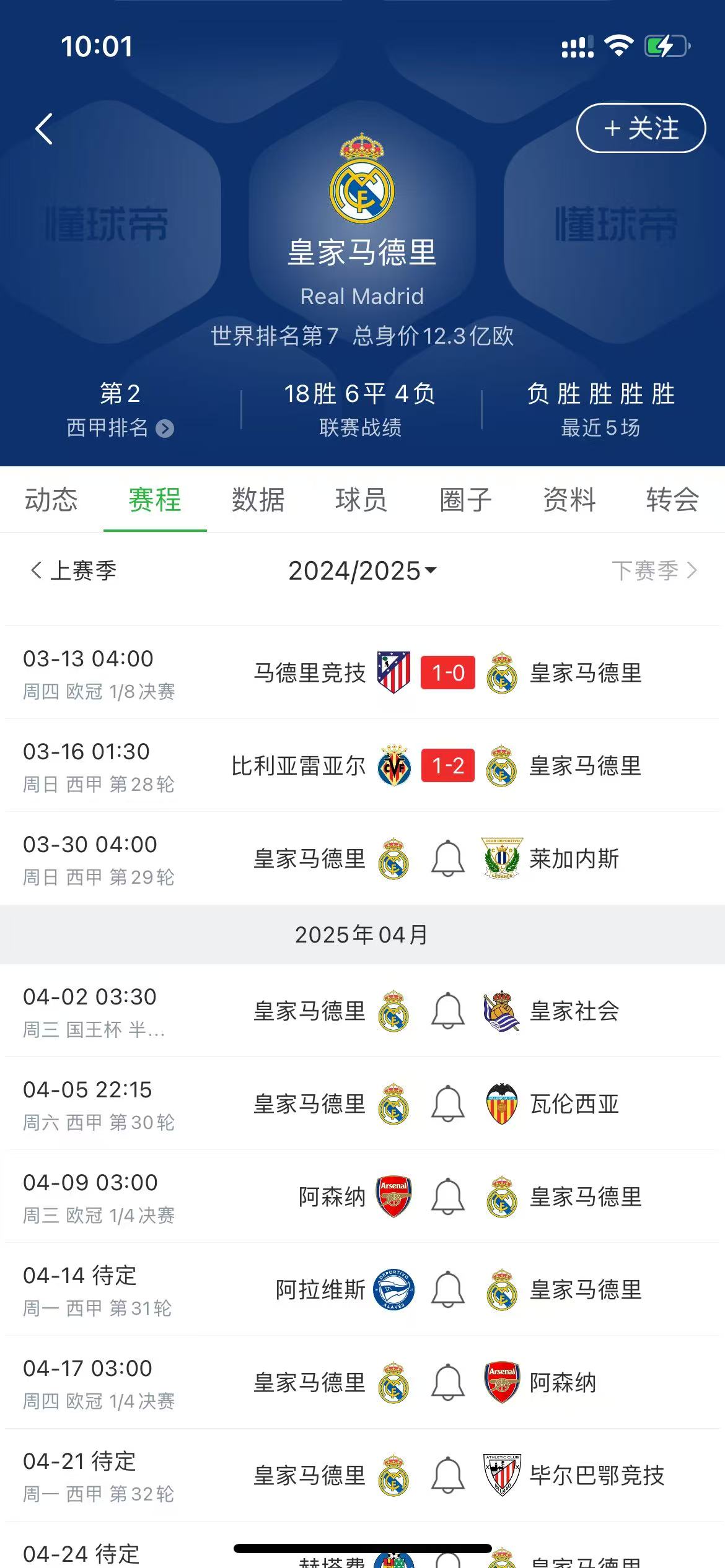725x1568 pixels.
Task: Expand the 2024/2025 season dropdown
Action: (362, 570)
